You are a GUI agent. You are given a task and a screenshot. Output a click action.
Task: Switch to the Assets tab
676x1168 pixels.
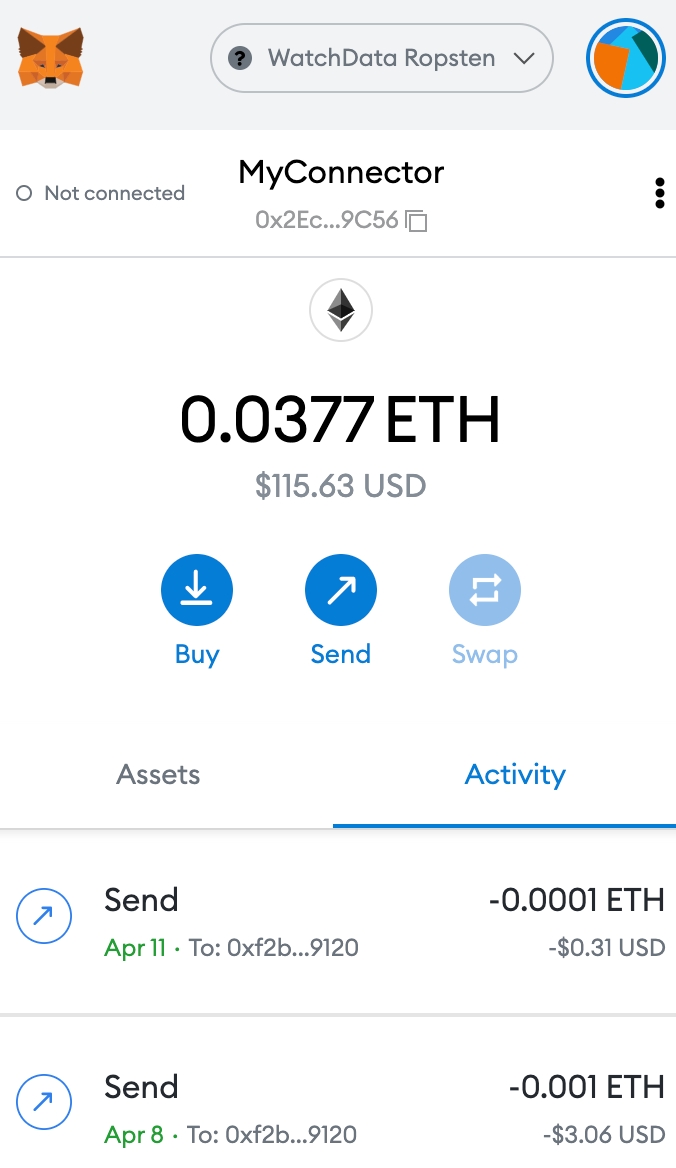(159, 775)
